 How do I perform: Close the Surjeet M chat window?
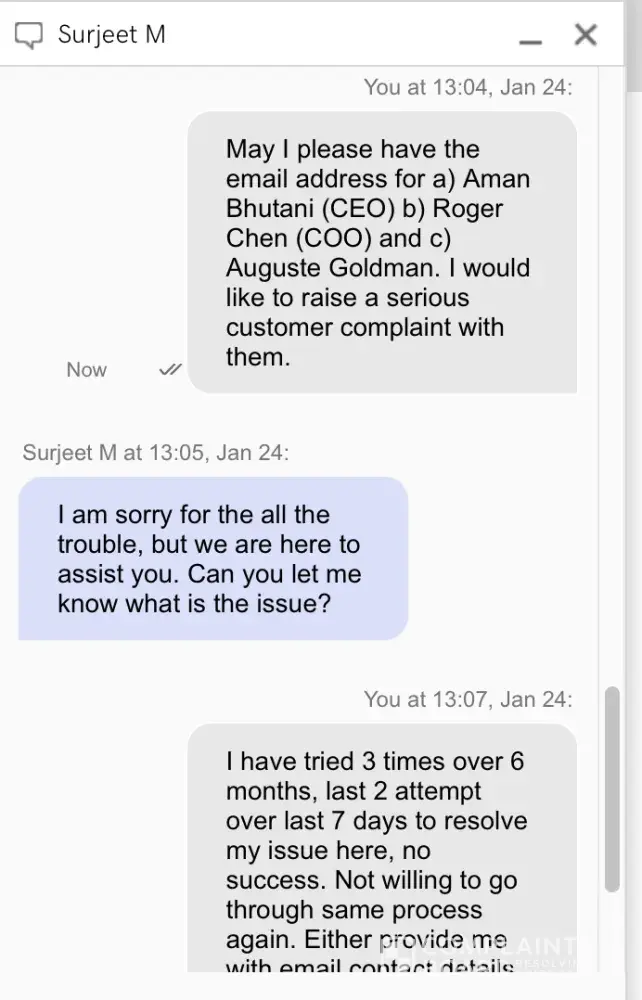click(x=586, y=35)
